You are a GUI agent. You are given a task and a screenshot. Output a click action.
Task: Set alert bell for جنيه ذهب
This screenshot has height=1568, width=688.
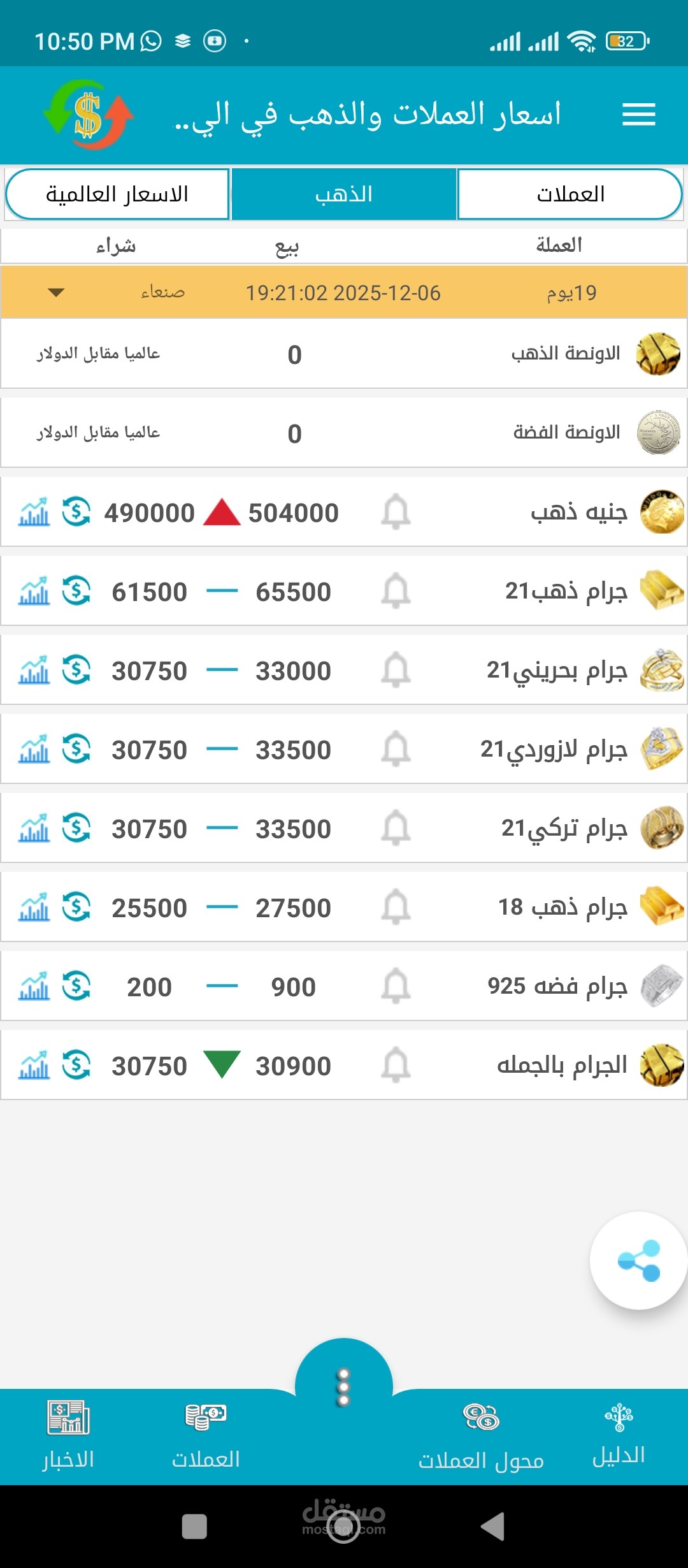[395, 512]
